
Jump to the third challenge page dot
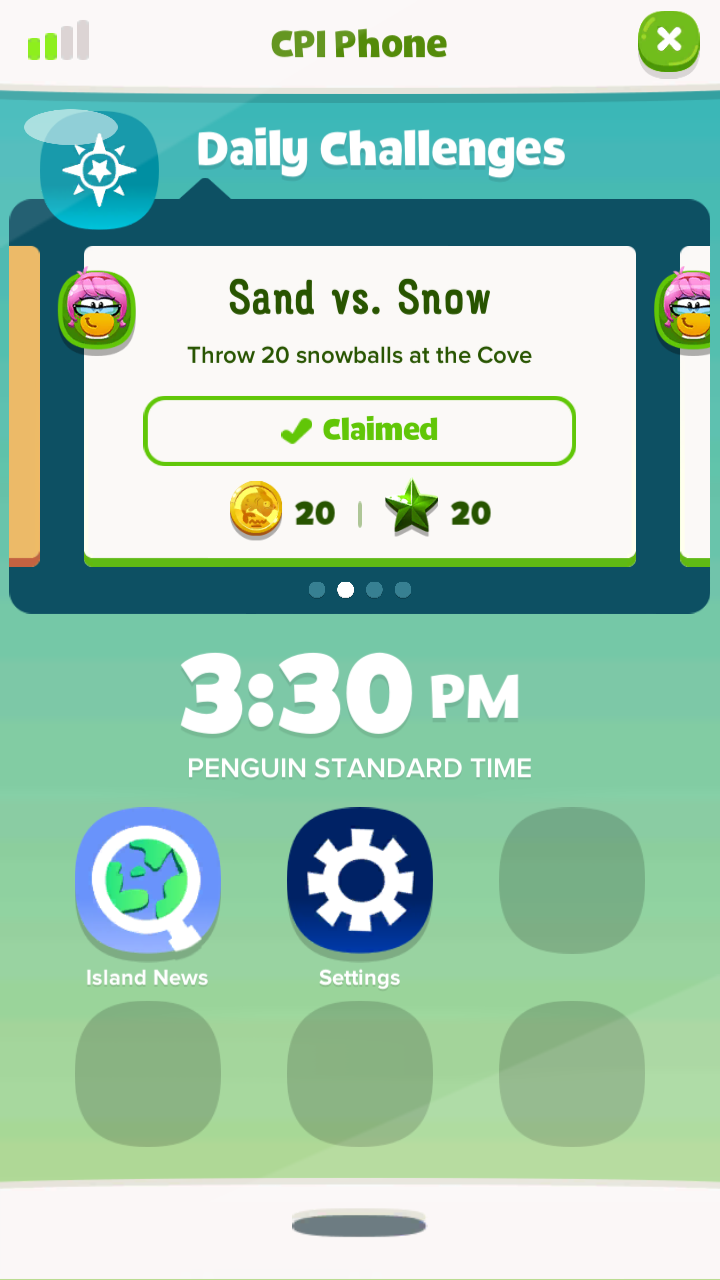tap(374, 590)
